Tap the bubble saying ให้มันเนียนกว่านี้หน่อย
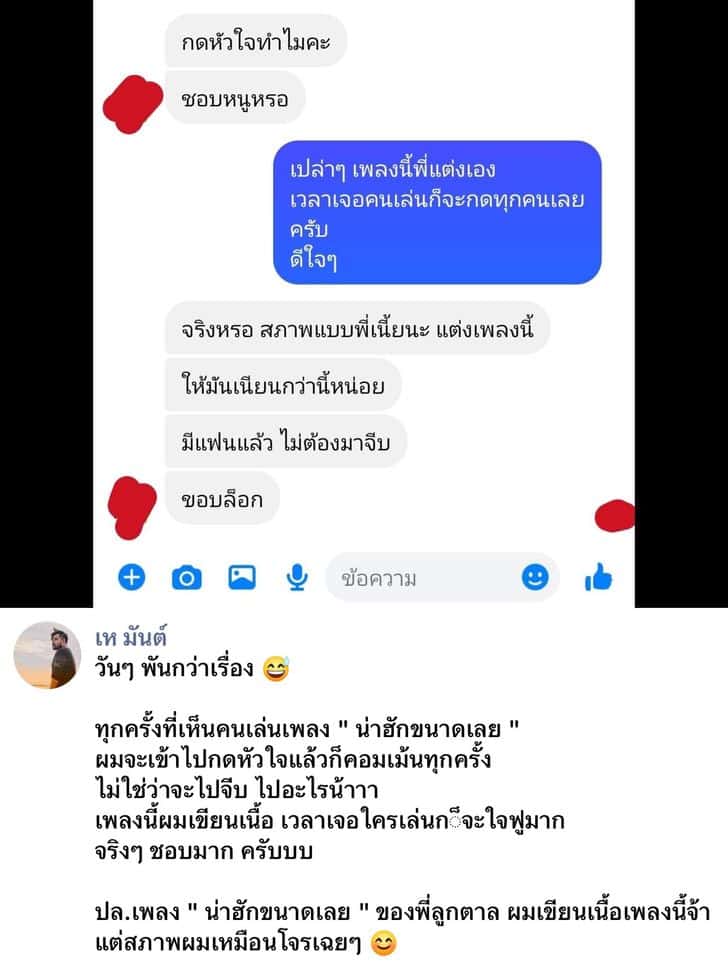 coord(283,383)
